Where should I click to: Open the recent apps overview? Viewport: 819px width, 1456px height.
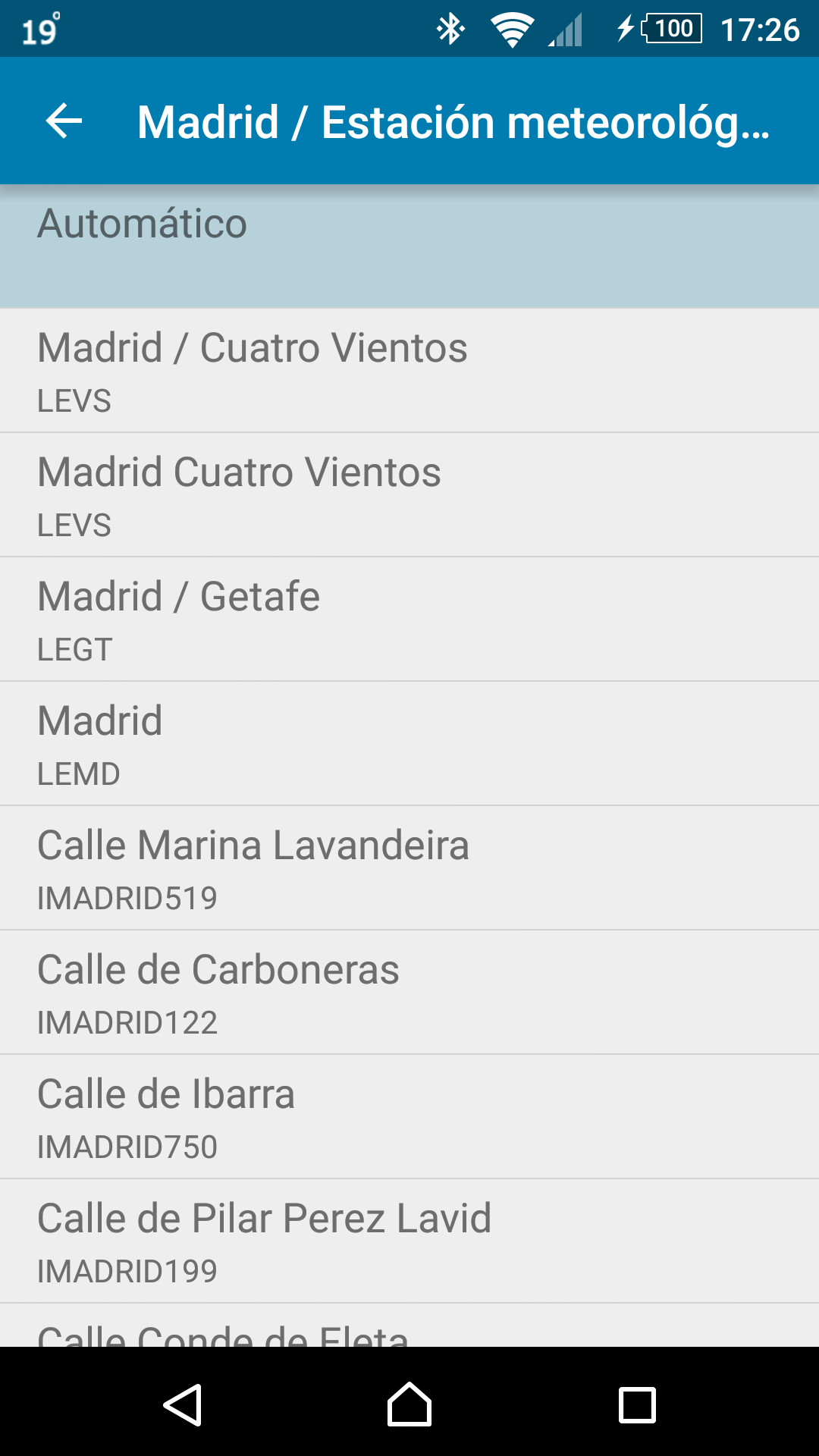tap(637, 1404)
